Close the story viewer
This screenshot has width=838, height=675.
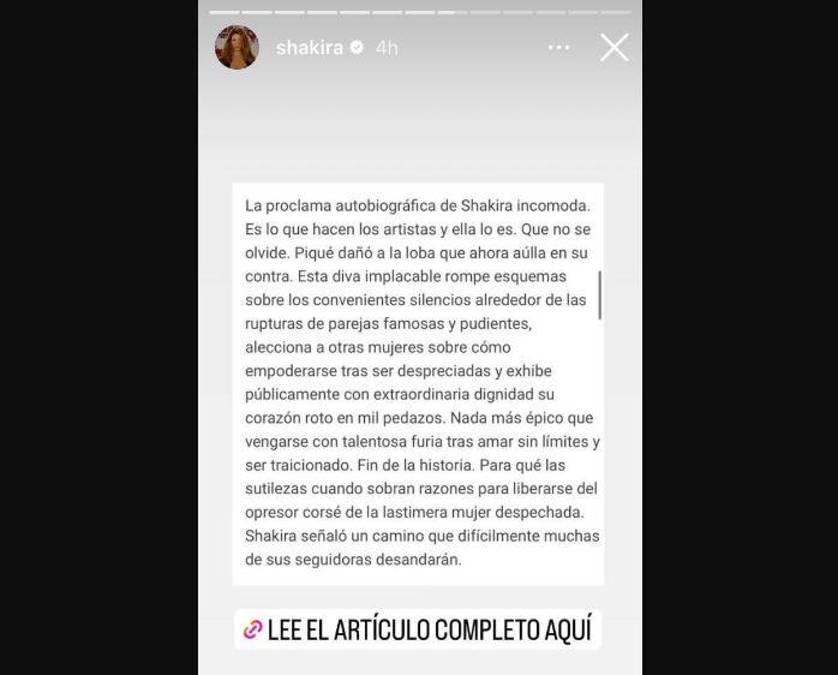(x=614, y=47)
